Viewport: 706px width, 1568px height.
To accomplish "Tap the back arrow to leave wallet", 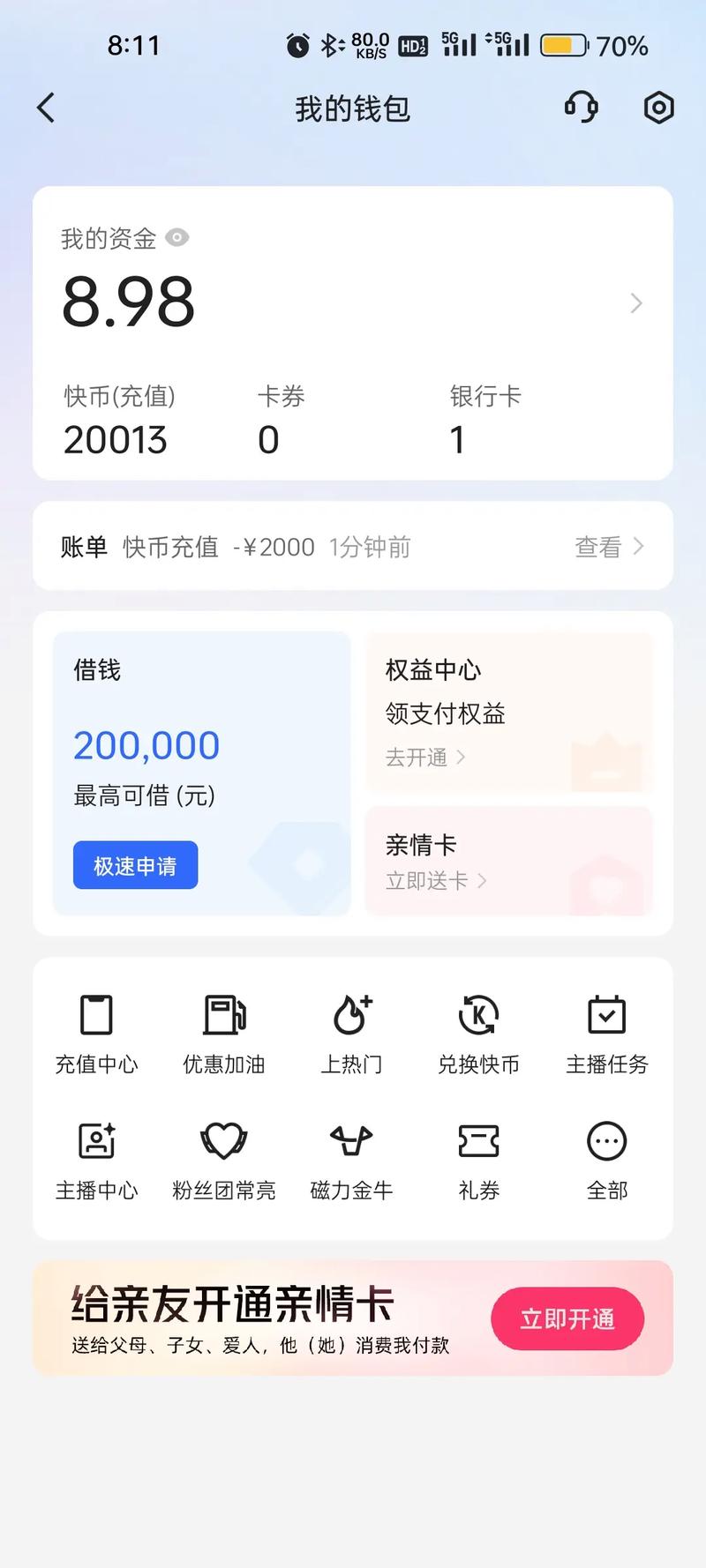I will coord(44,108).
